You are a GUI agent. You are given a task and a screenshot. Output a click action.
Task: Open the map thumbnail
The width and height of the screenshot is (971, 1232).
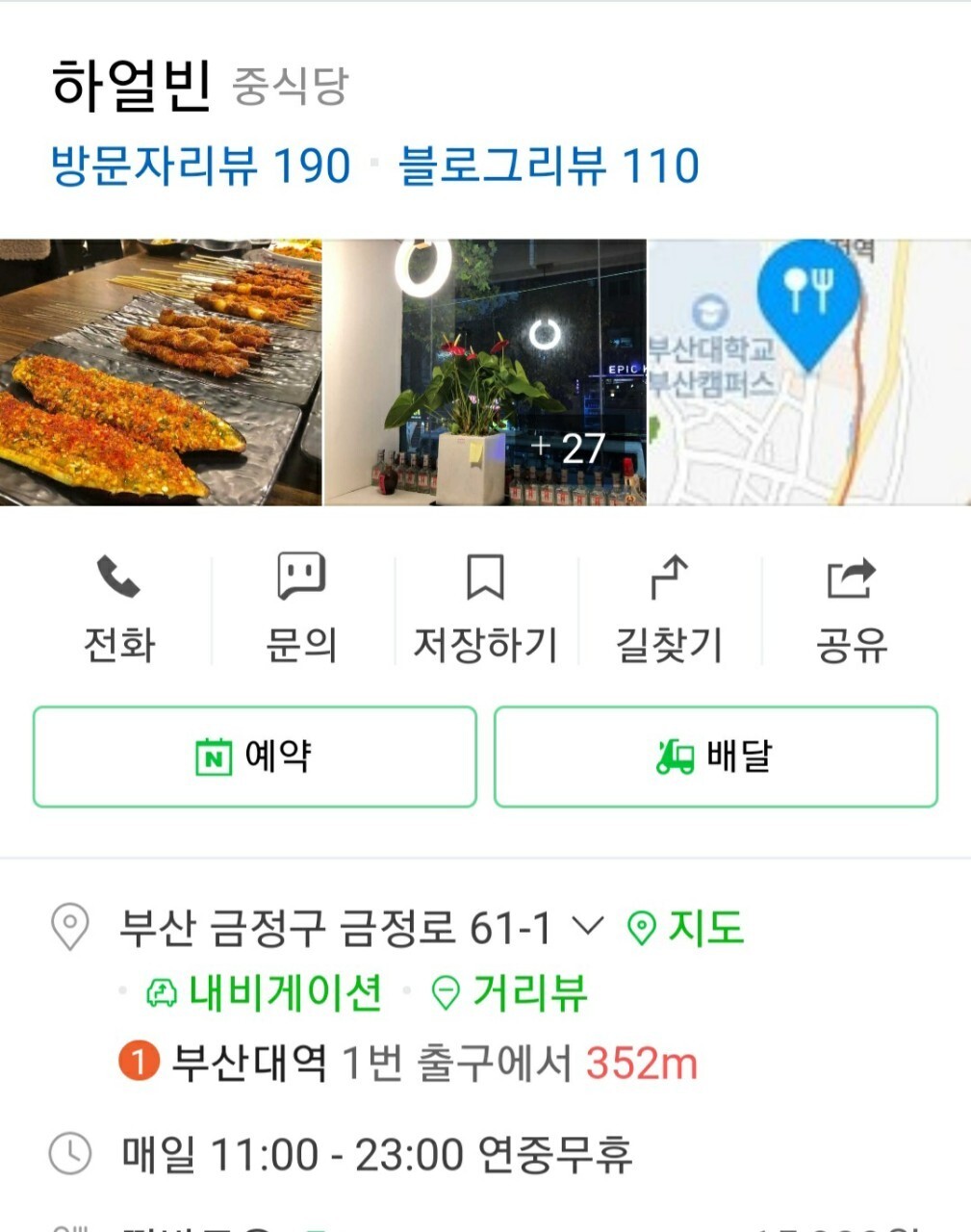(809, 372)
